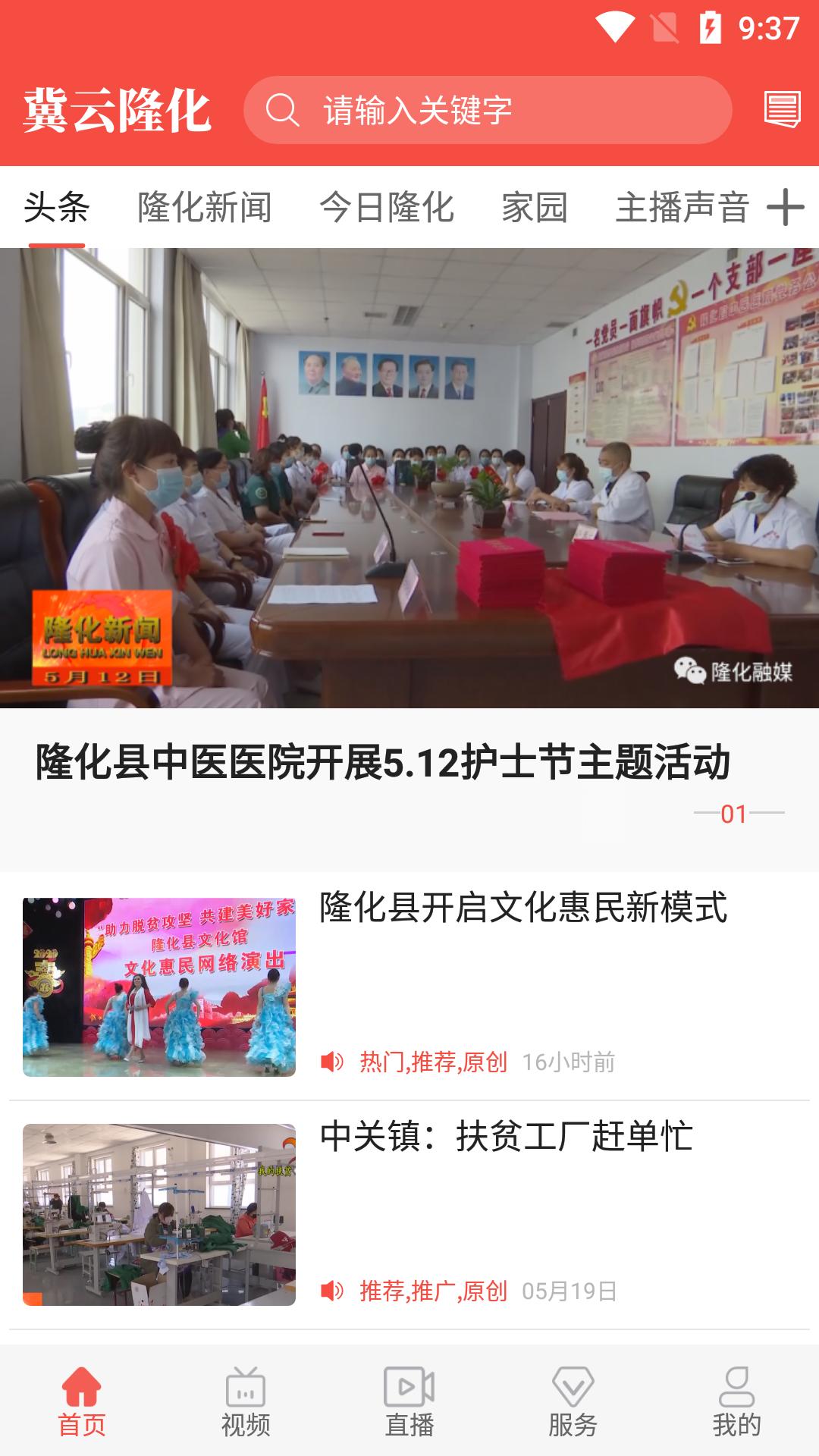Tap the search box 请输入关键字
The height and width of the screenshot is (1456, 819).
coord(487,110)
